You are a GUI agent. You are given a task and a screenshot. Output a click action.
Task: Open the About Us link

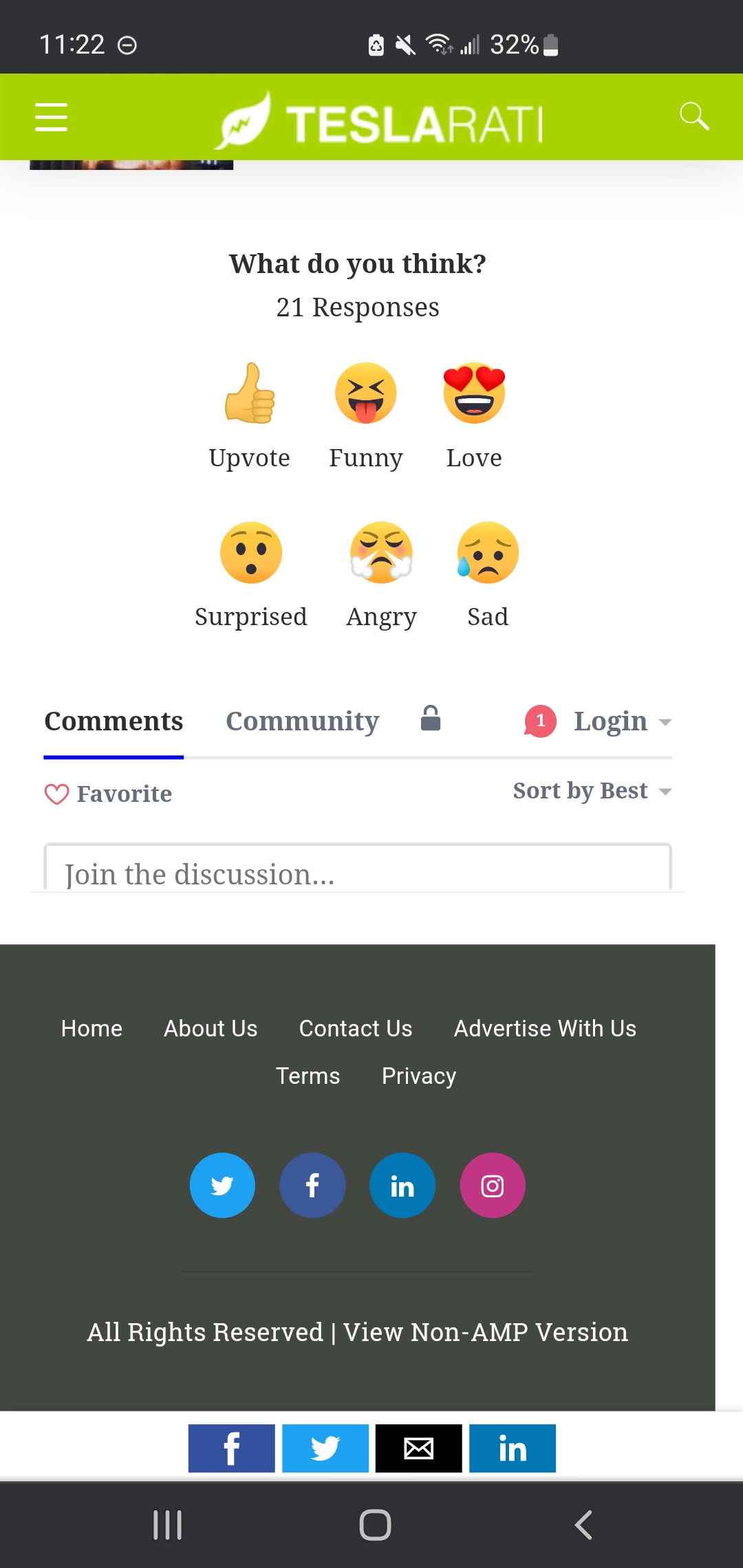(211, 1028)
